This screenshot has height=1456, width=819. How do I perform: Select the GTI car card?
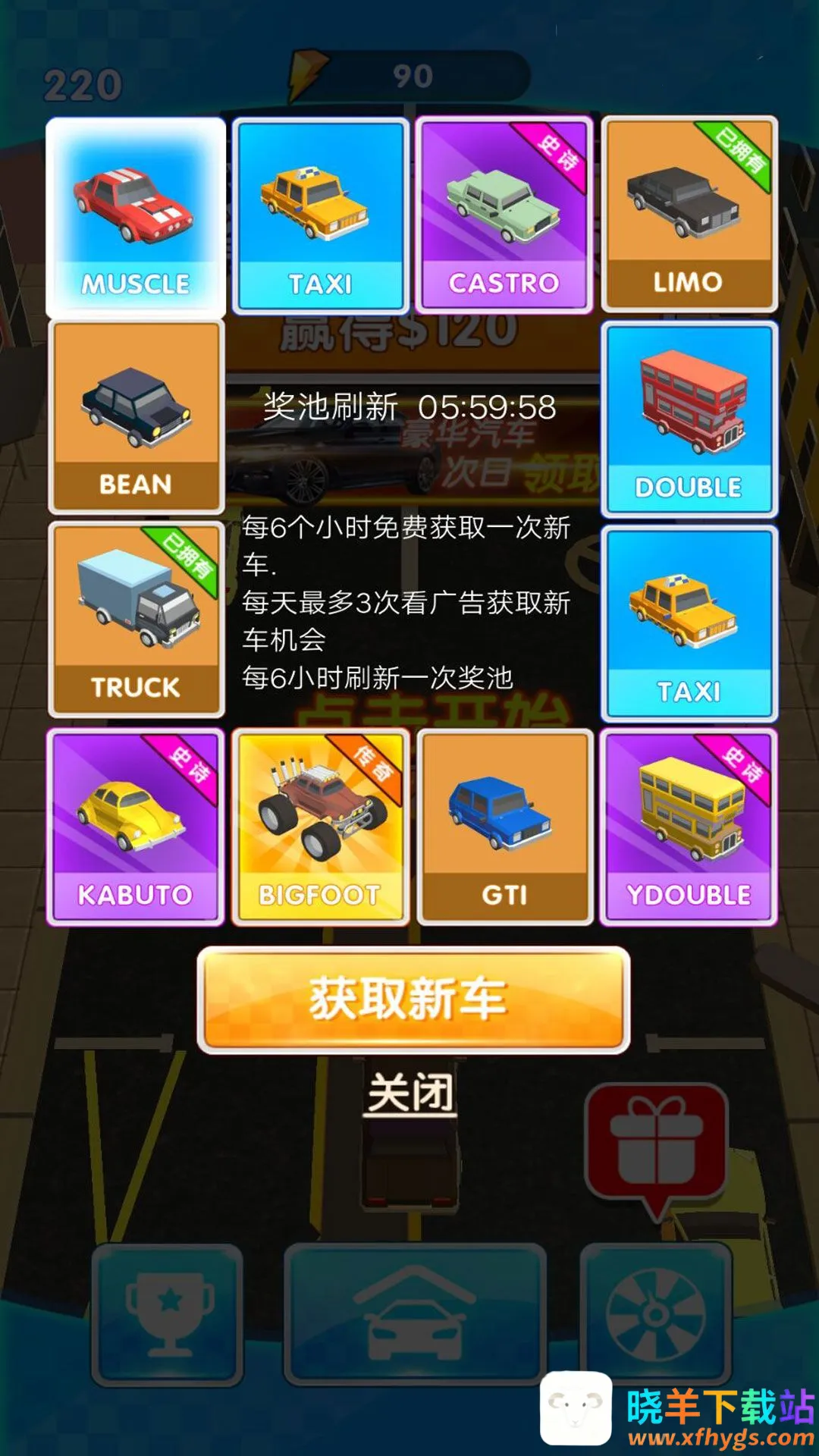point(504,827)
